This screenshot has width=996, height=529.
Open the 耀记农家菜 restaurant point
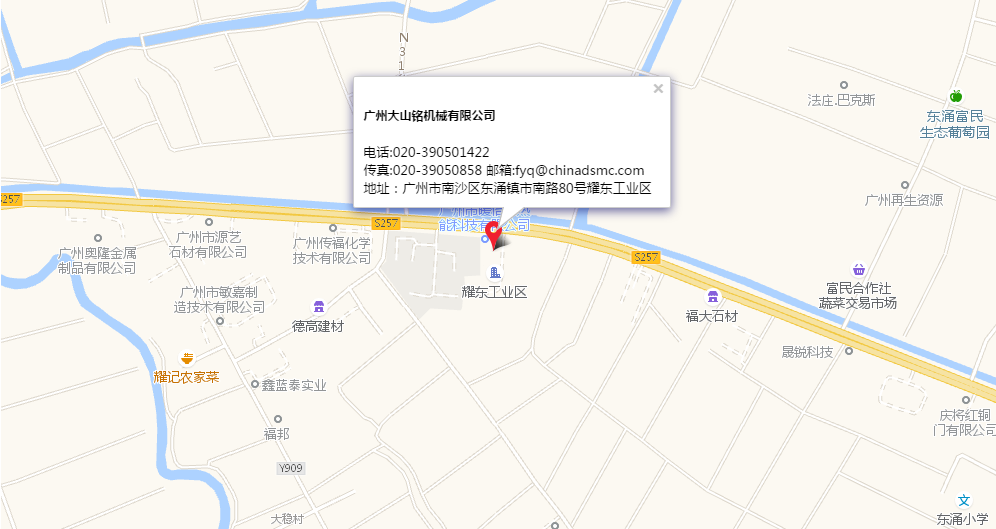point(187,359)
